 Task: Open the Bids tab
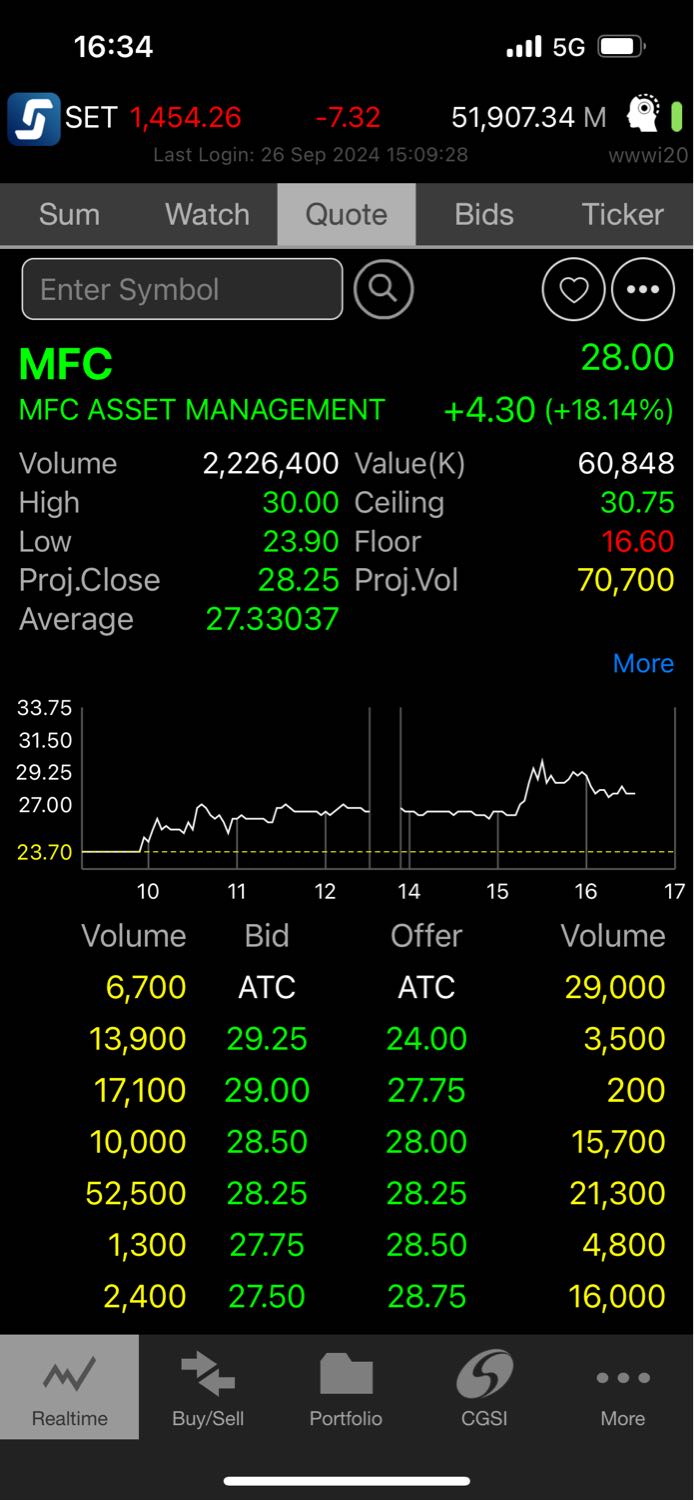point(484,214)
